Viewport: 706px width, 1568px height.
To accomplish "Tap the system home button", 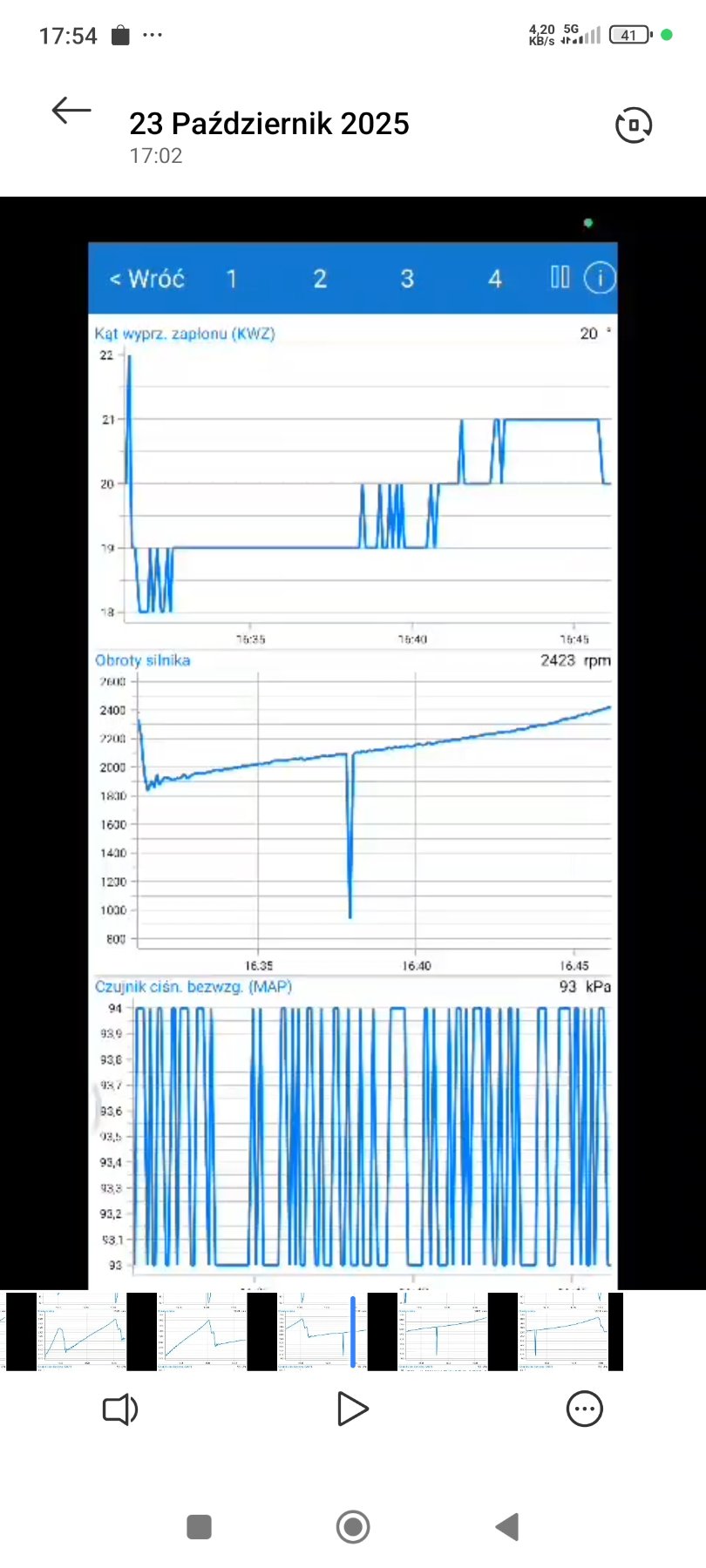I will (353, 1527).
